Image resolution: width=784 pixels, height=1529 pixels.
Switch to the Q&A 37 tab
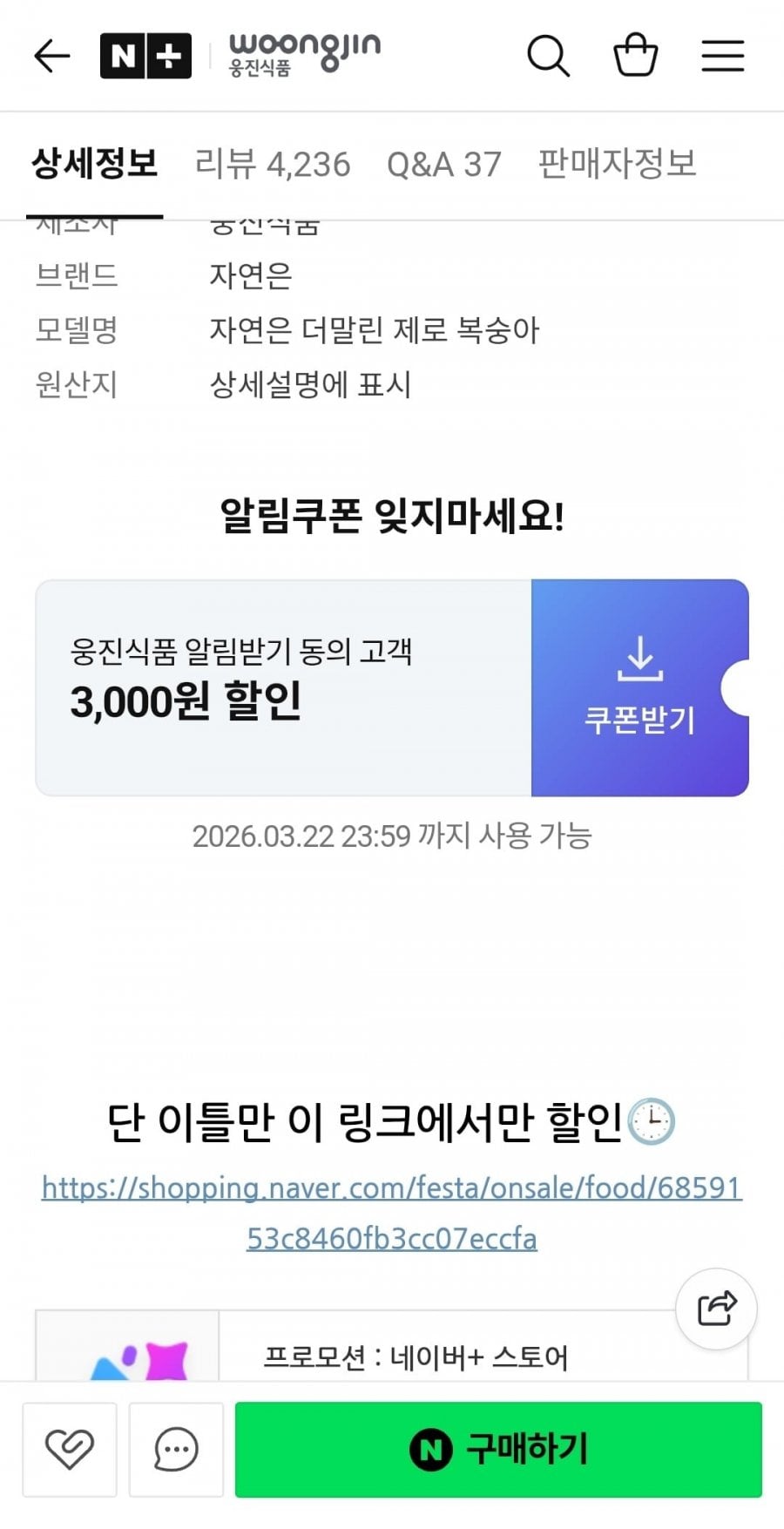[443, 164]
